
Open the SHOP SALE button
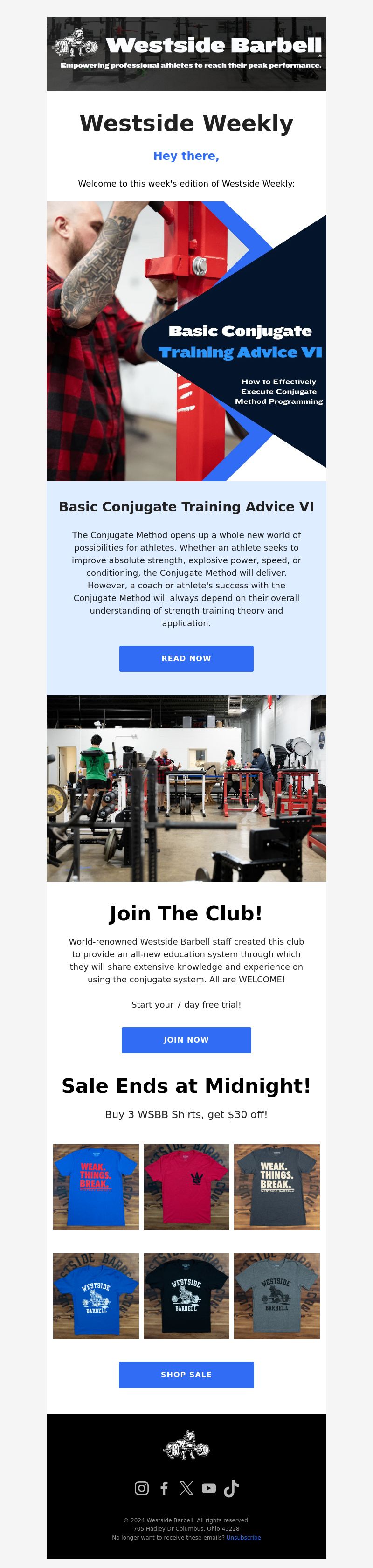point(186,1375)
